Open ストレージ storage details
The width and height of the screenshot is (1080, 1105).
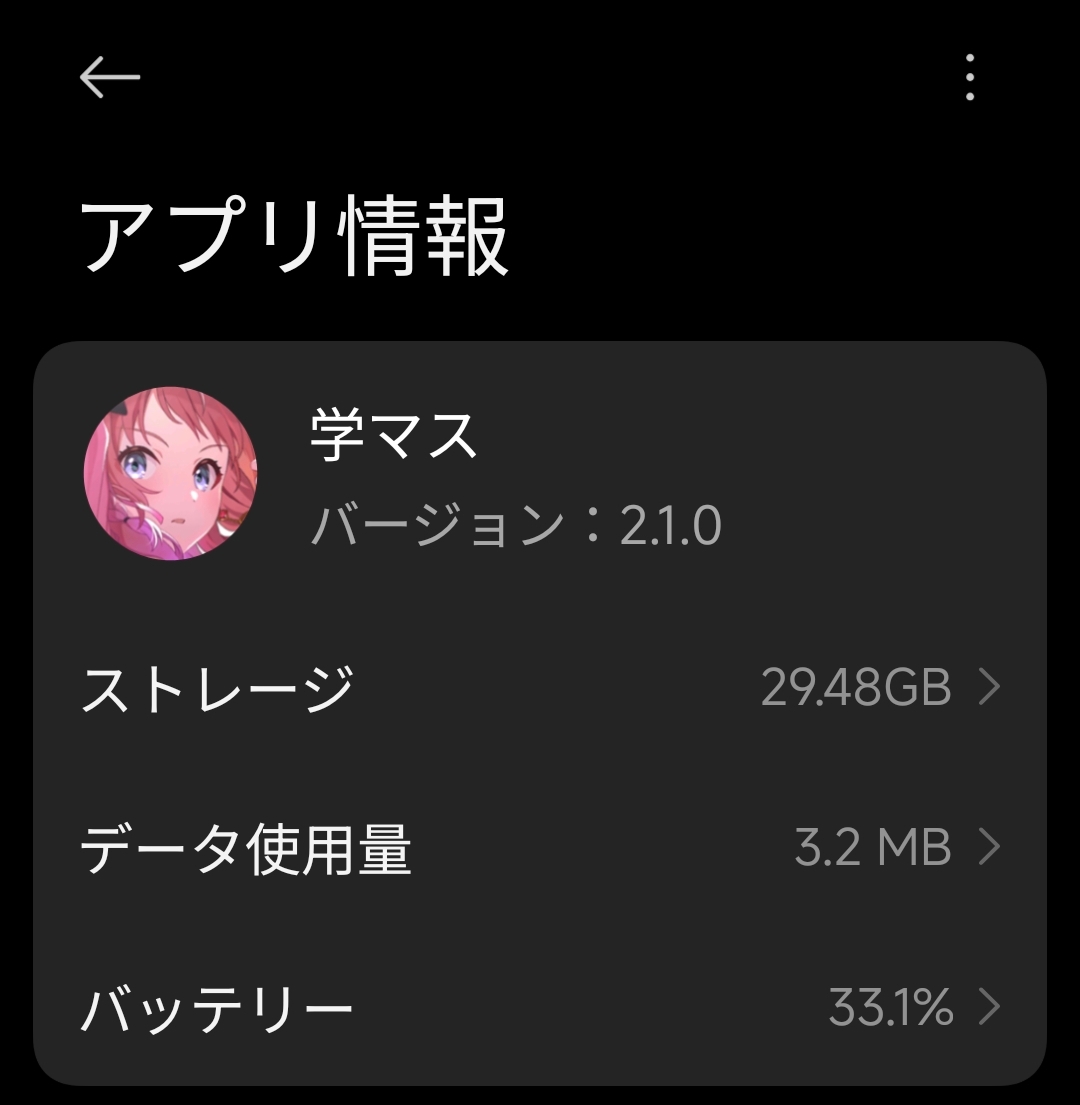[x=540, y=688]
